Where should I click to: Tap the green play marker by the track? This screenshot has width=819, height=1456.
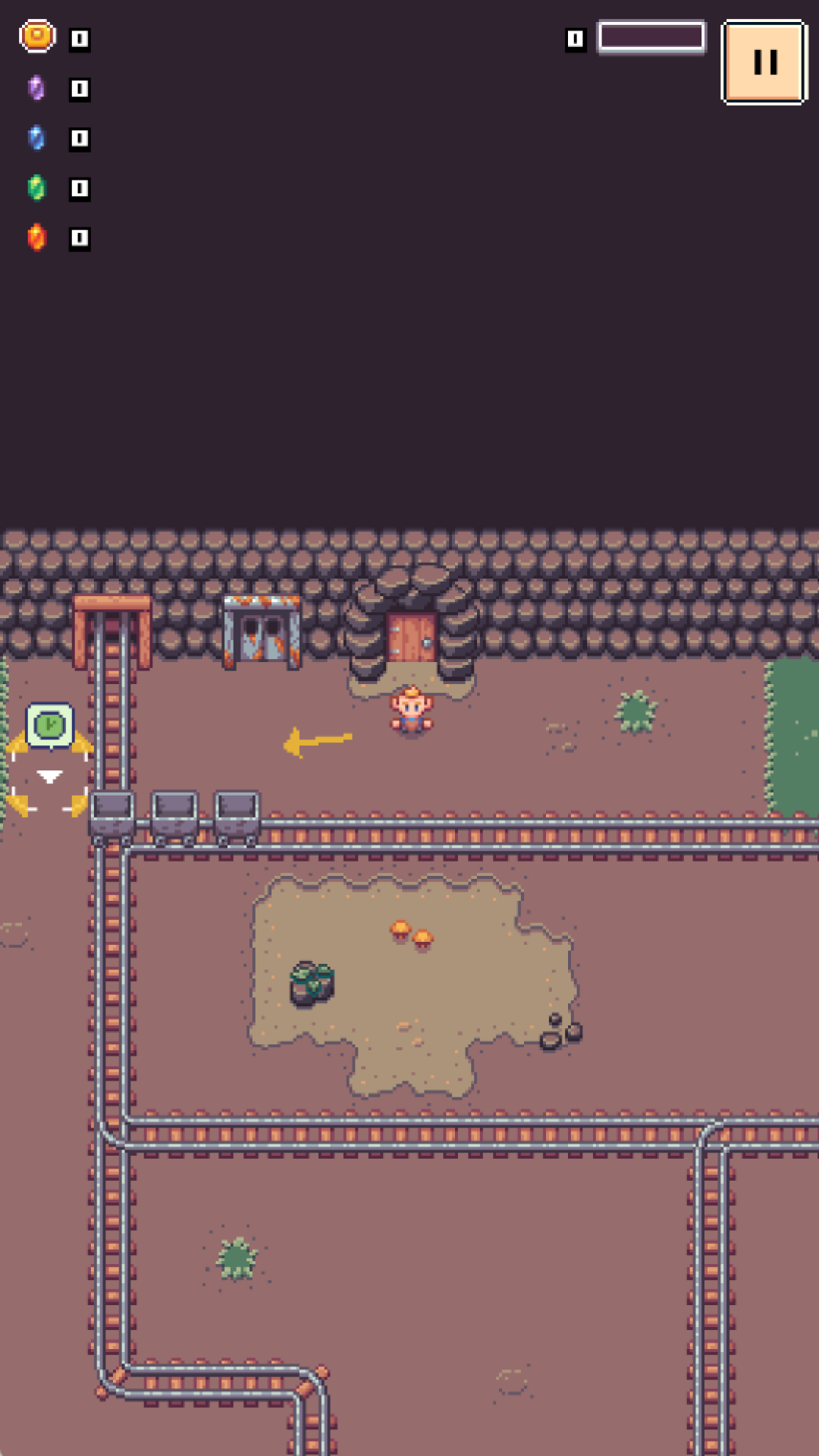click(x=50, y=726)
